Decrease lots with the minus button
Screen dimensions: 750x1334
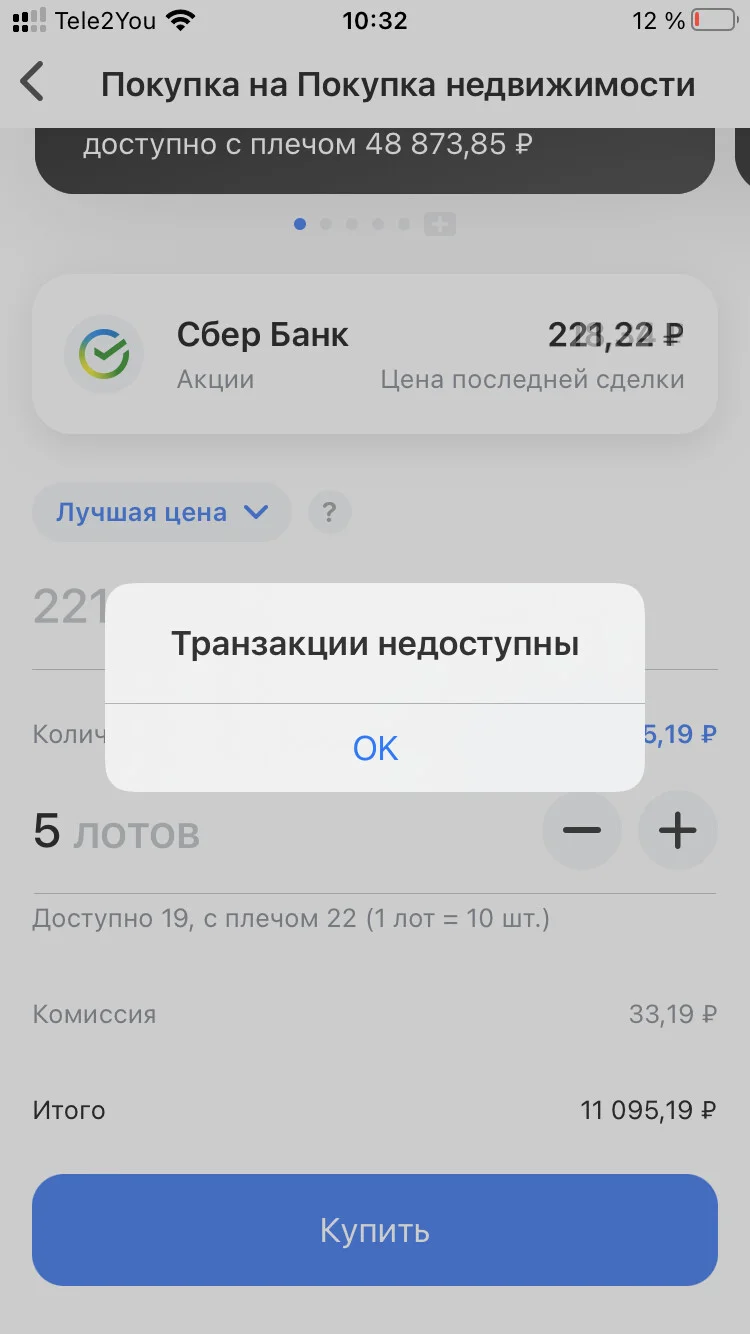coord(582,830)
